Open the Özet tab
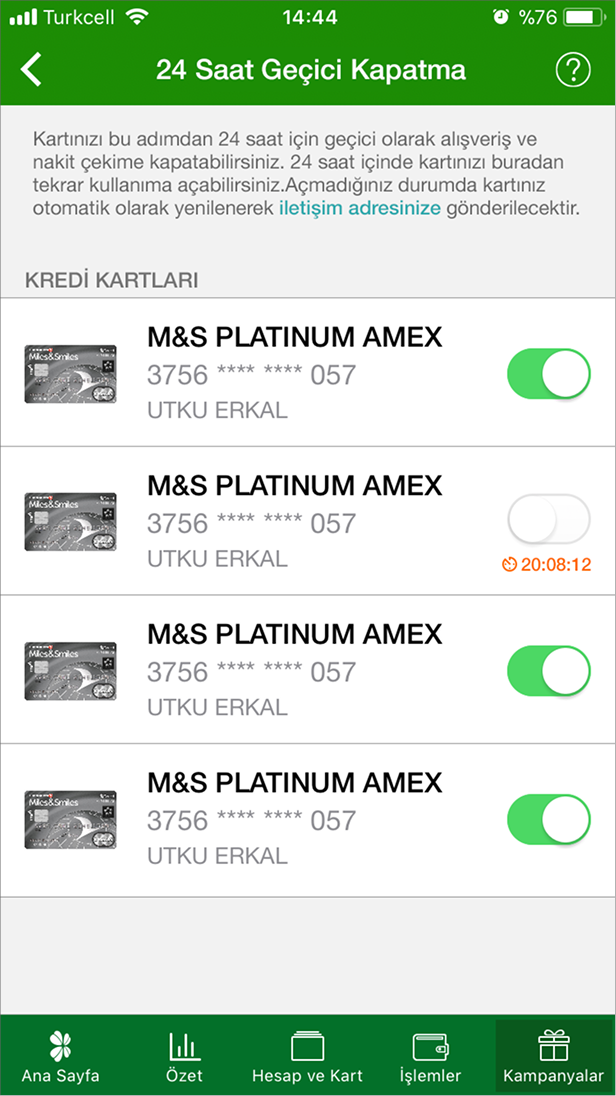 (184, 1056)
